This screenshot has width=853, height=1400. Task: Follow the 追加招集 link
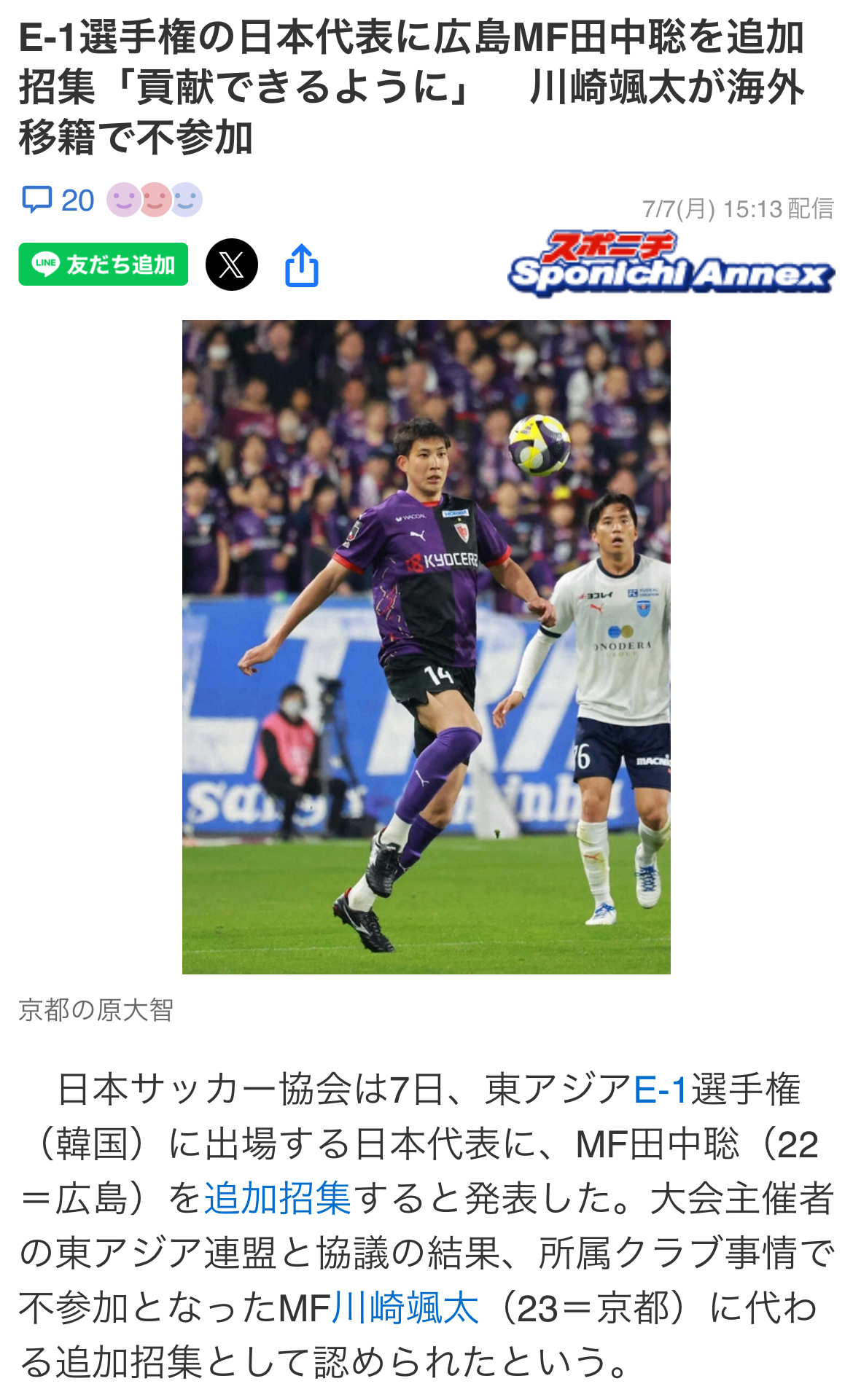click(278, 1198)
